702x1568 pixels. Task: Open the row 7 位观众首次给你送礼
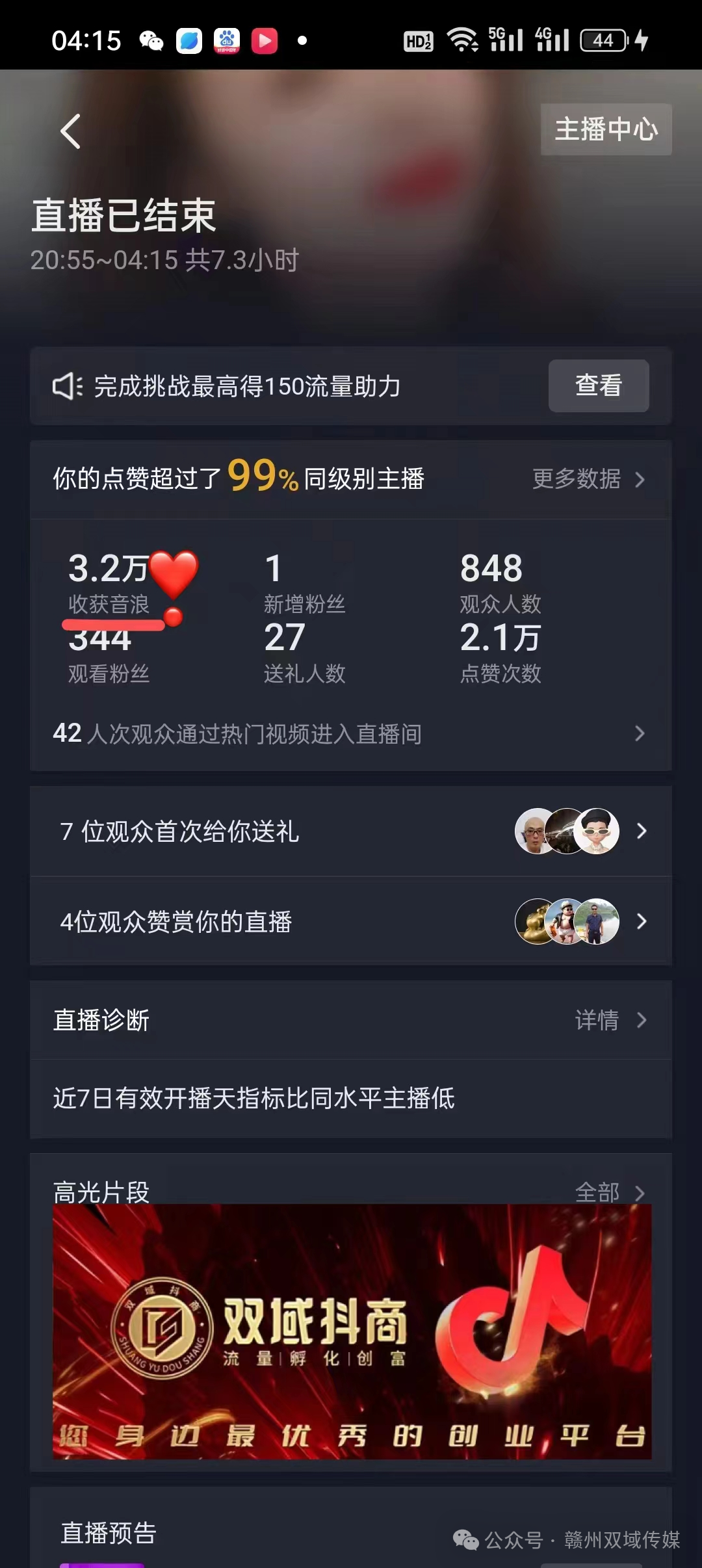point(350,831)
